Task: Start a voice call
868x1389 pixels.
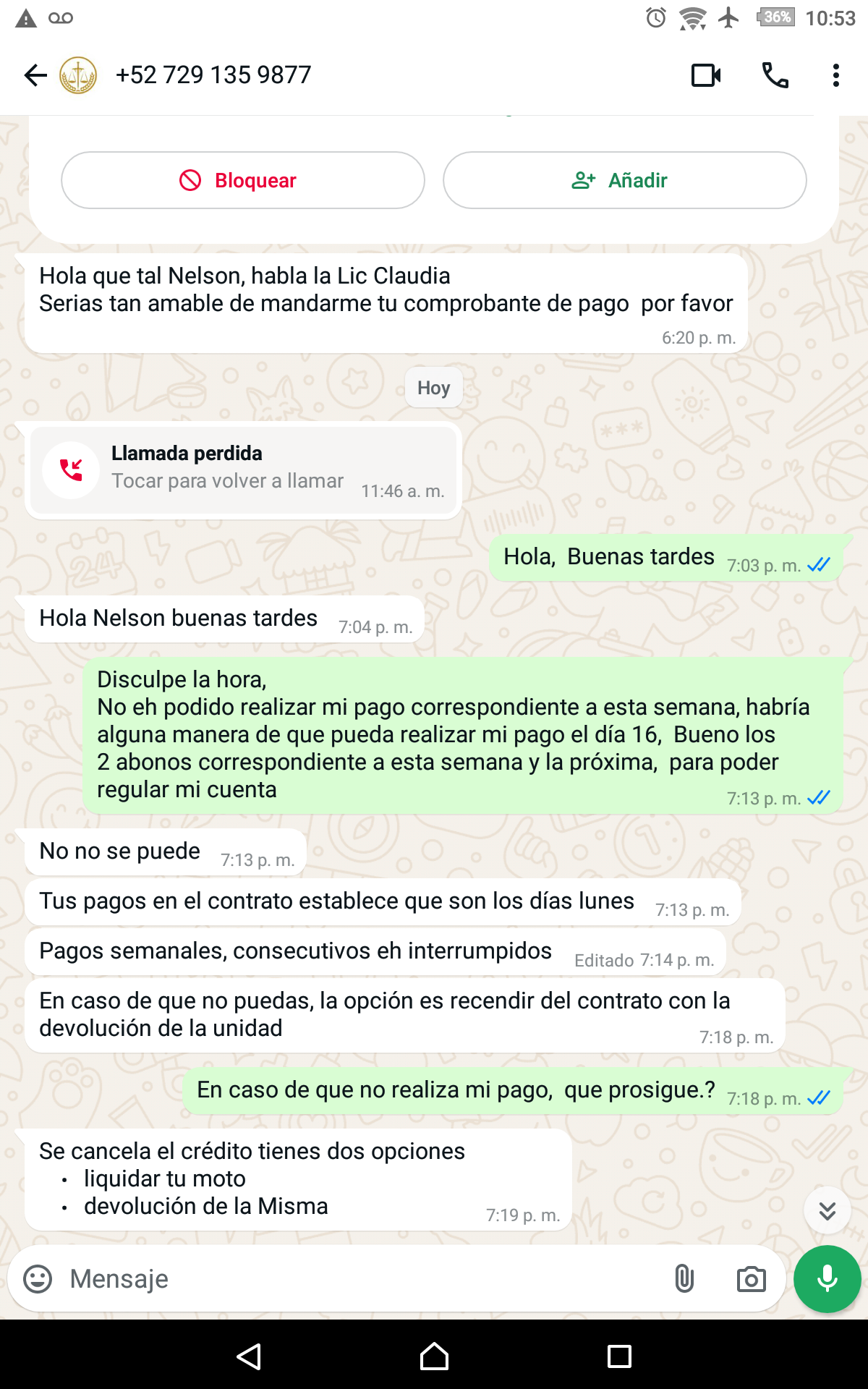Action: coord(775,75)
